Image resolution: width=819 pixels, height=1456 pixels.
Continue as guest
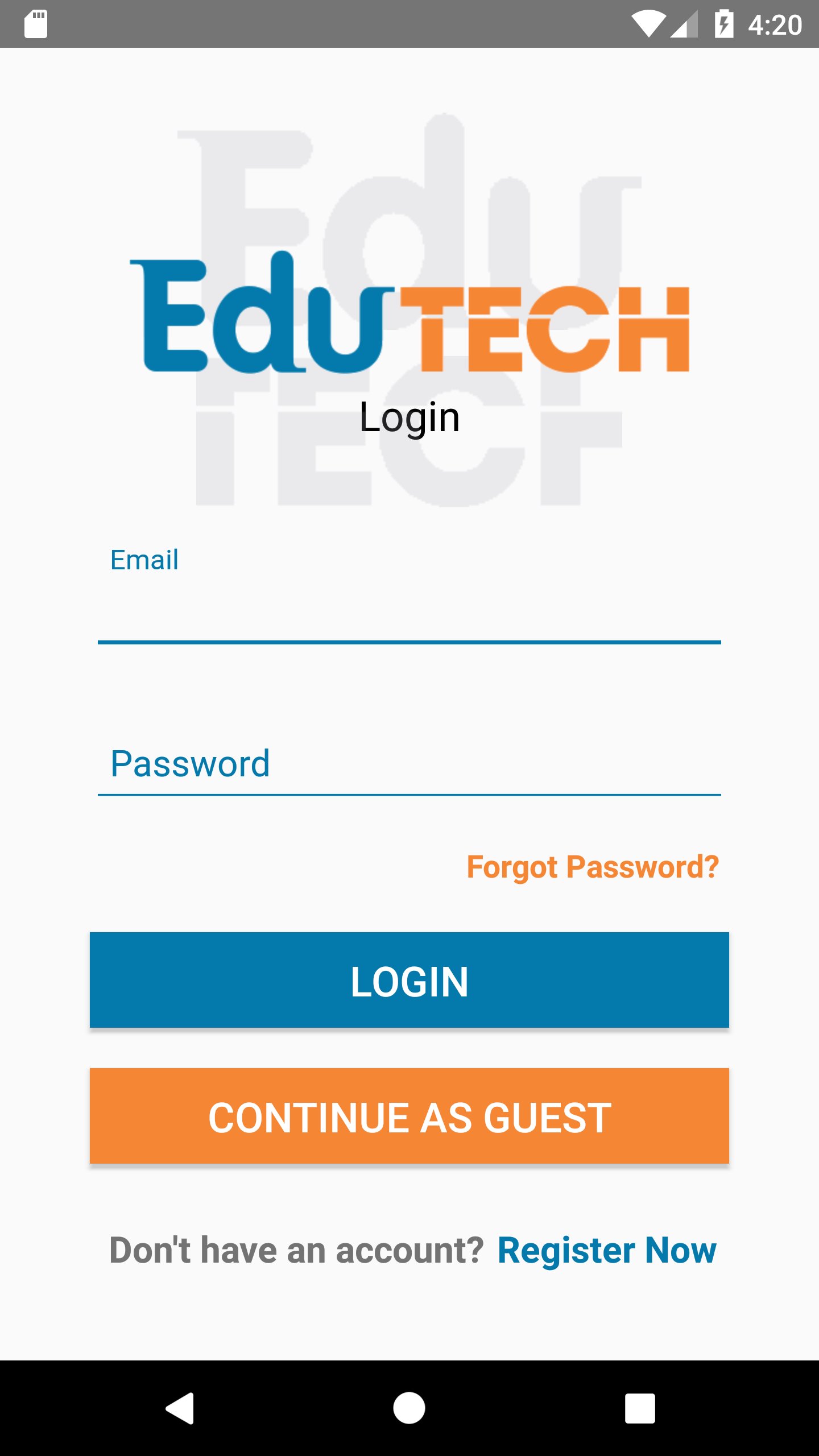pyautogui.click(x=409, y=1116)
